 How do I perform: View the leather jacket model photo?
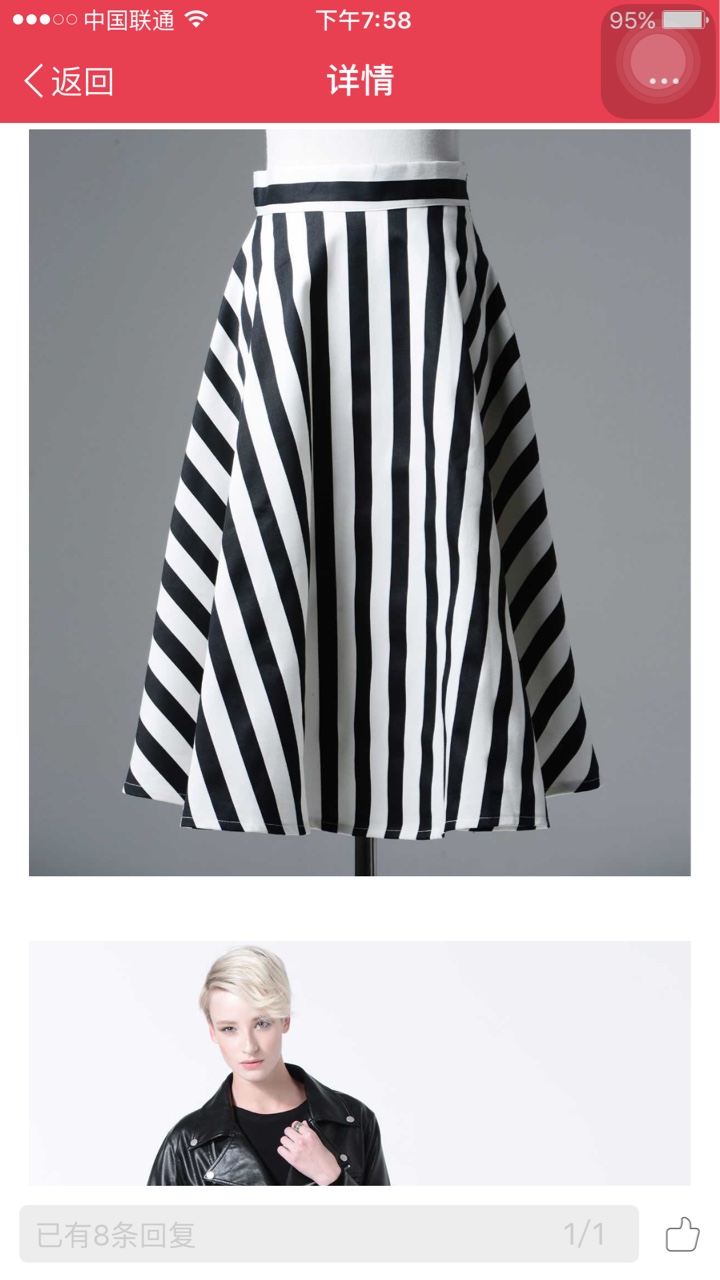pyautogui.click(x=360, y=1063)
